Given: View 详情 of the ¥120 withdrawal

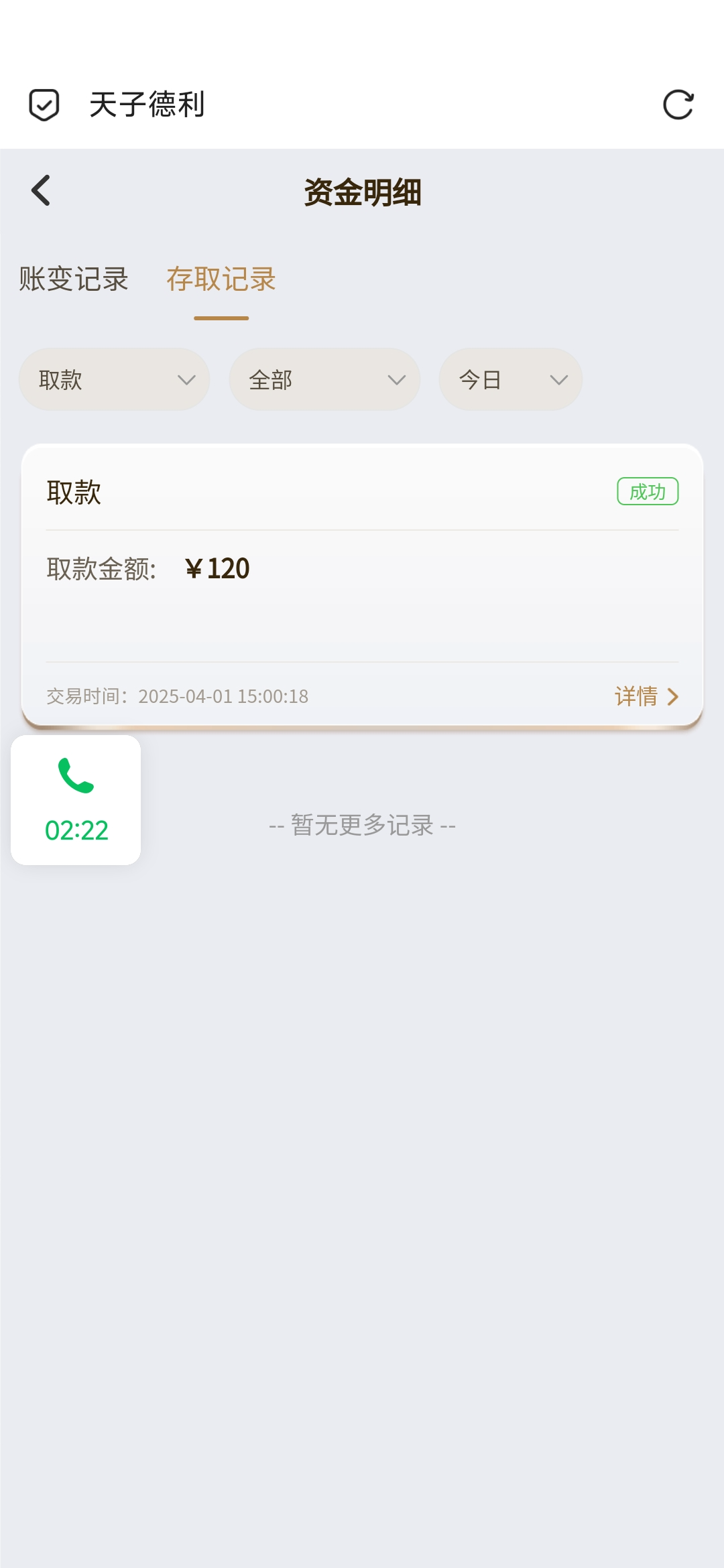Looking at the screenshot, I should 646,696.
